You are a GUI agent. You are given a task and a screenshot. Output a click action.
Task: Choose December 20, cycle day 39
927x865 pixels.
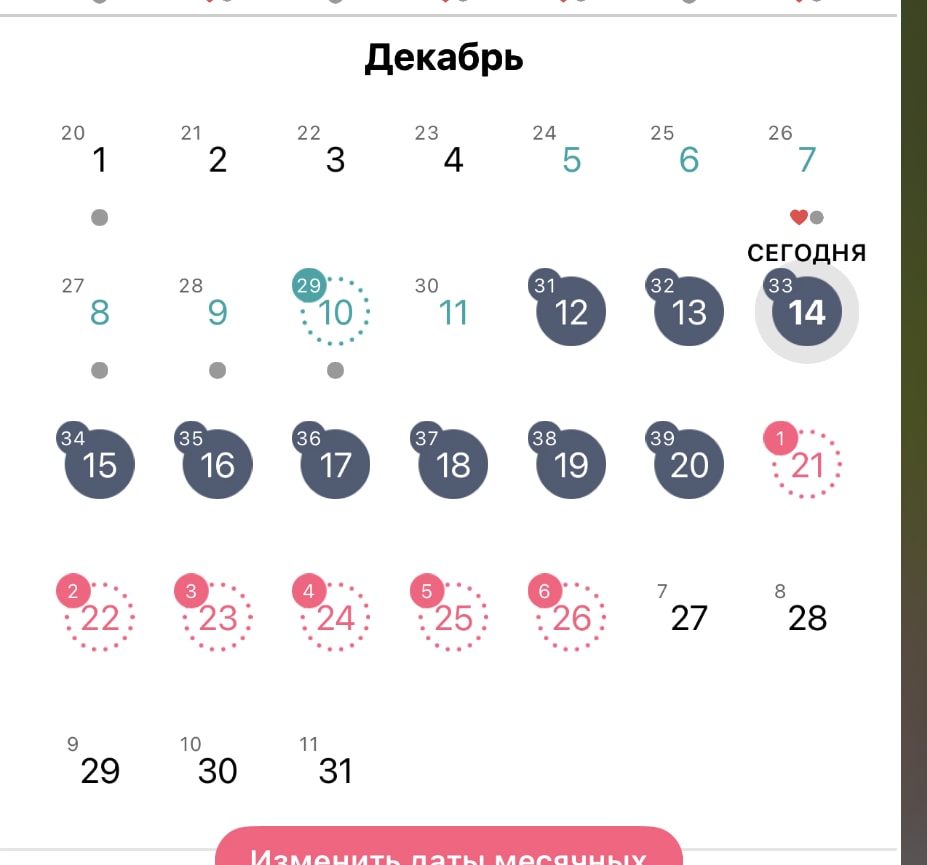[688, 464]
